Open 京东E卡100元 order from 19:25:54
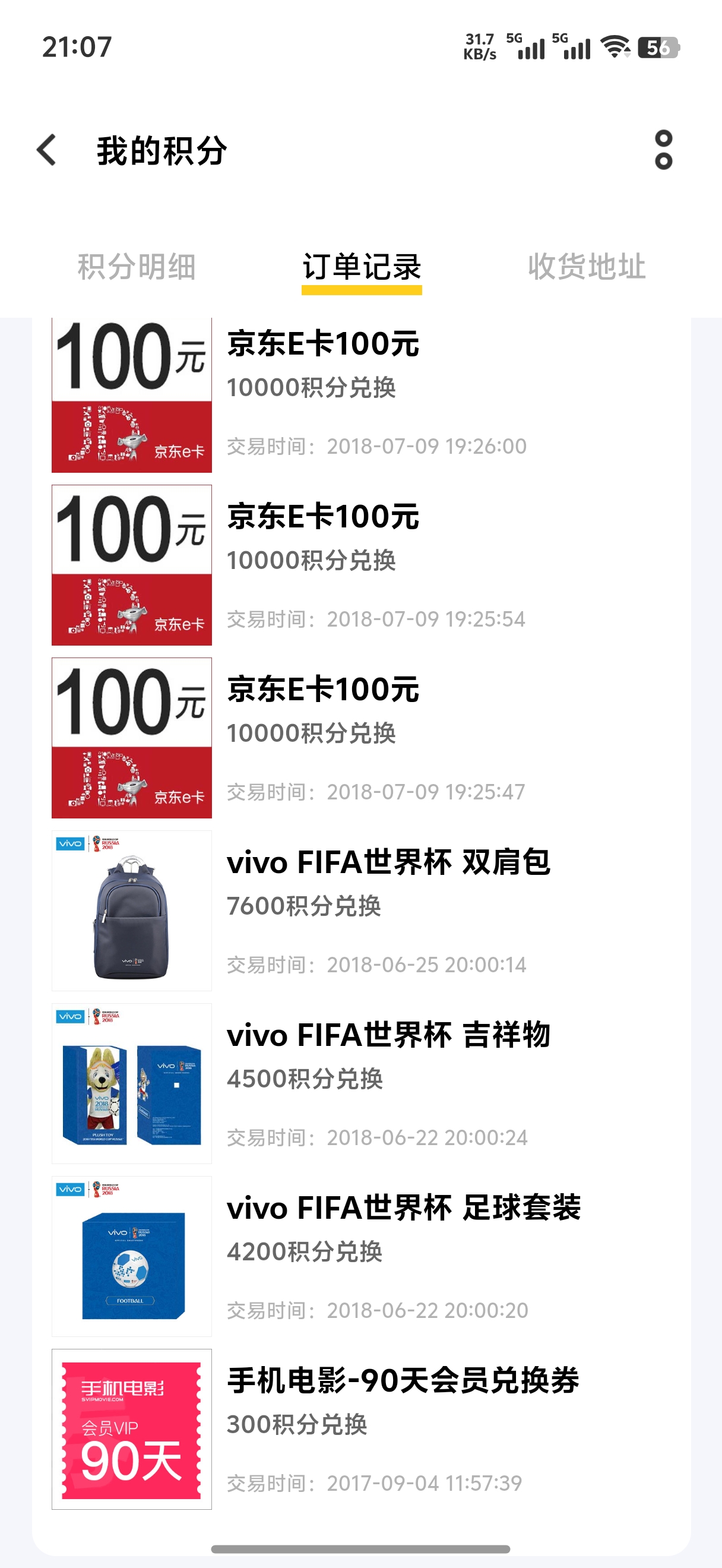Viewport: 722px width, 1568px height. 362,565
